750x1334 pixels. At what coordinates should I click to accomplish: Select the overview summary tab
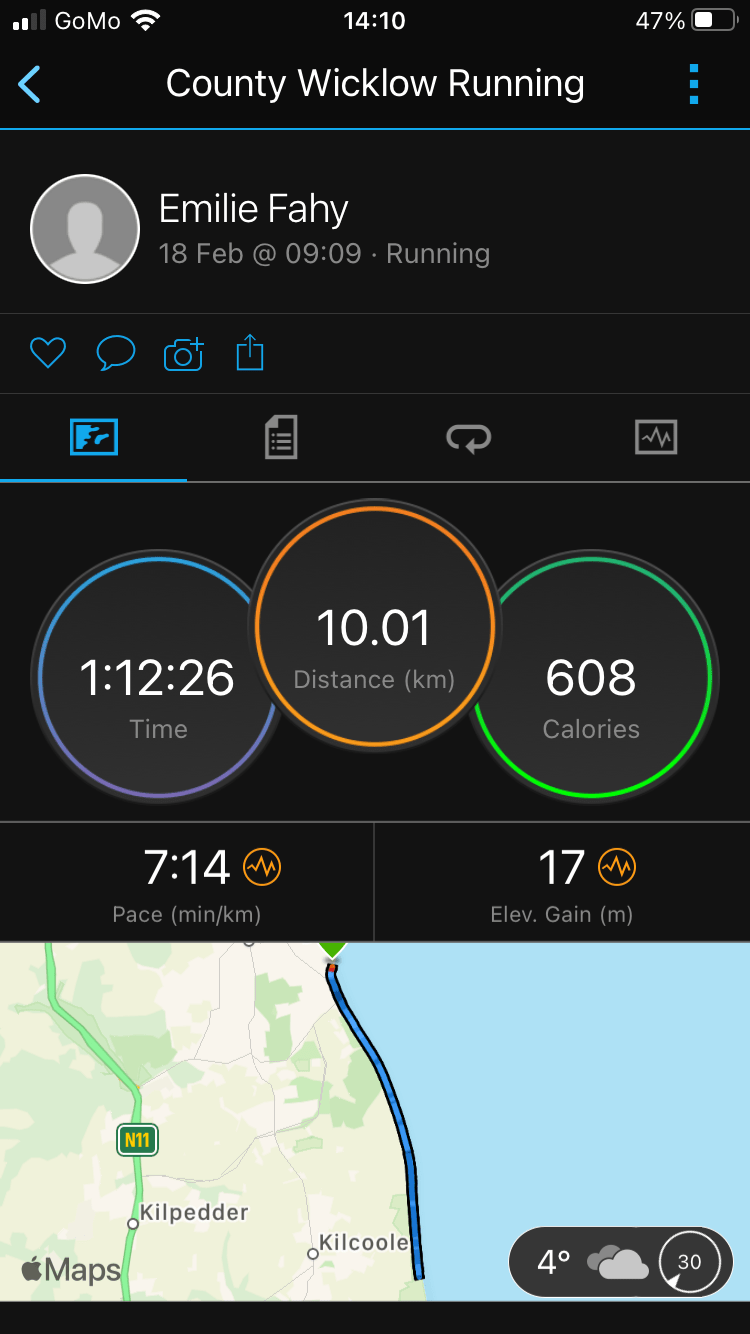[94, 438]
